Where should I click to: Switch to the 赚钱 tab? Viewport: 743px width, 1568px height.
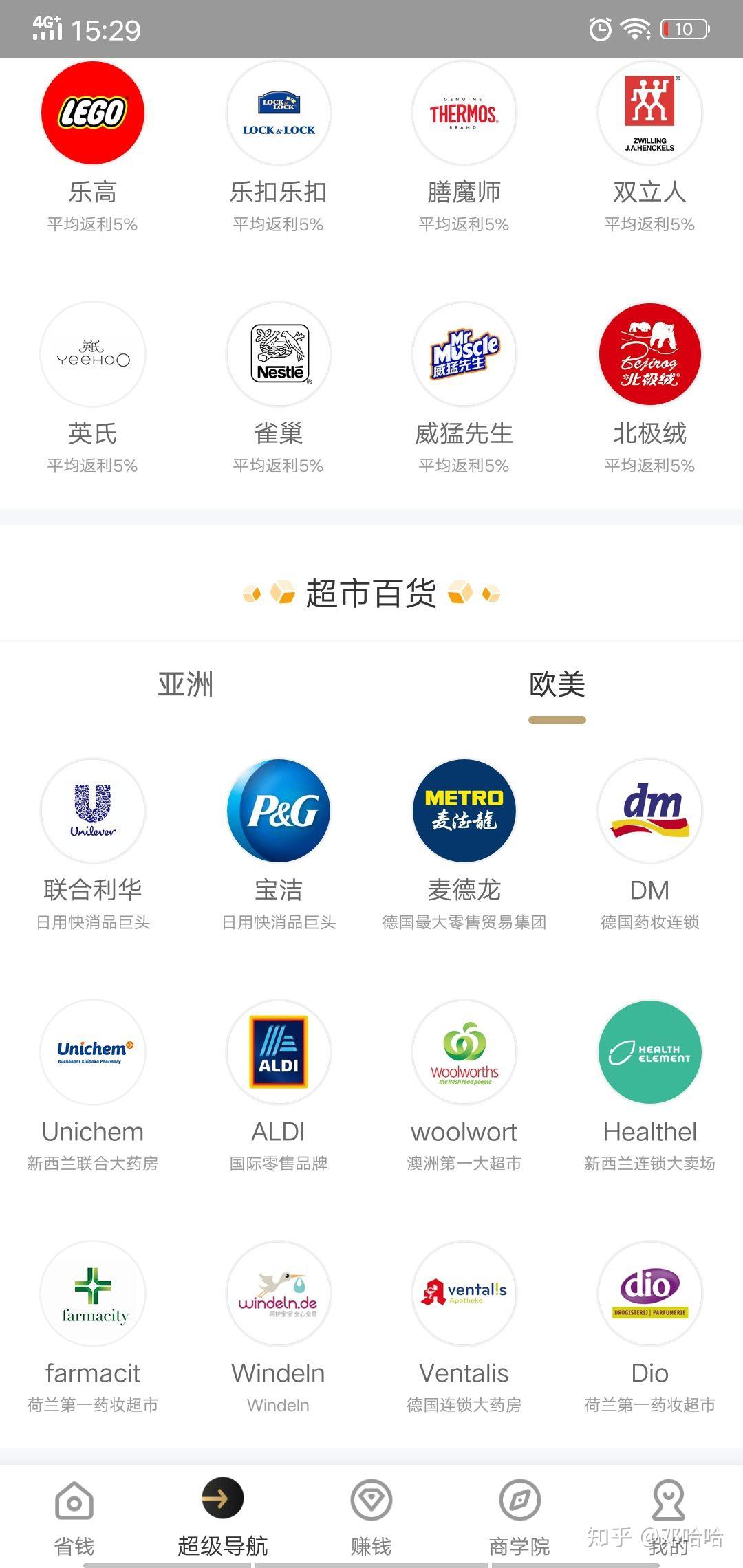click(371, 1517)
